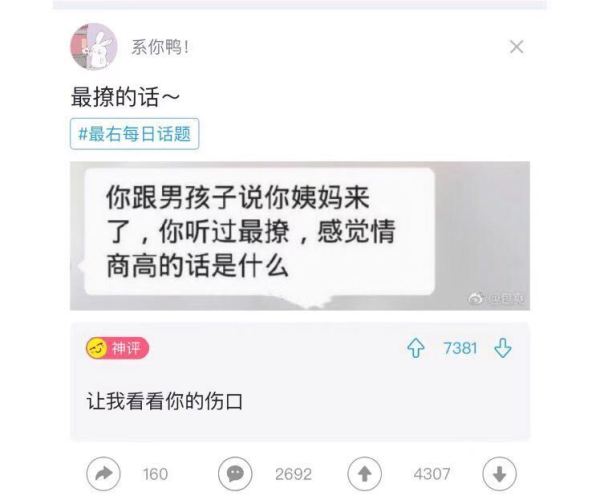Open the 系你鸭! user avatar

click(x=93, y=48)
